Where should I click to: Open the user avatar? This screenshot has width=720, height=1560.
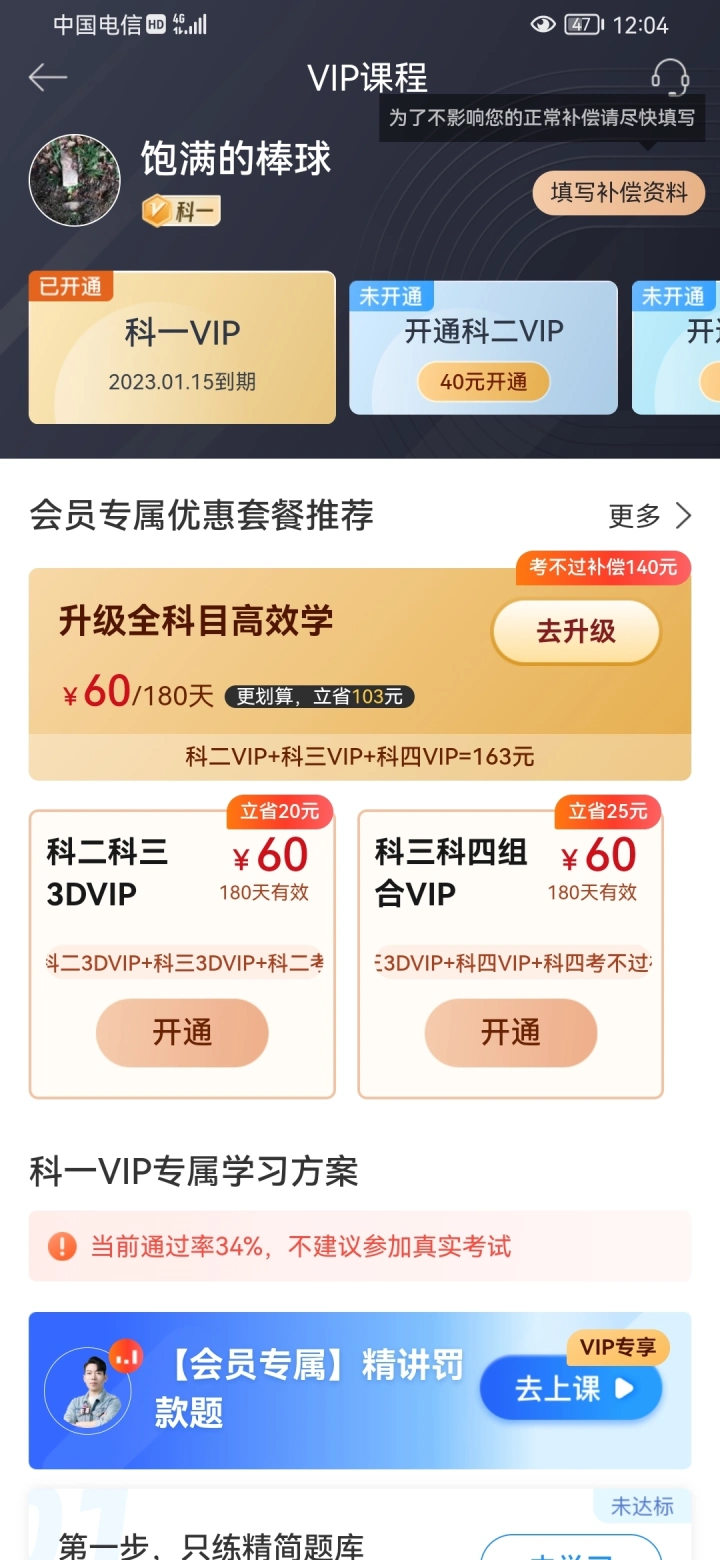tap(75, 181)
